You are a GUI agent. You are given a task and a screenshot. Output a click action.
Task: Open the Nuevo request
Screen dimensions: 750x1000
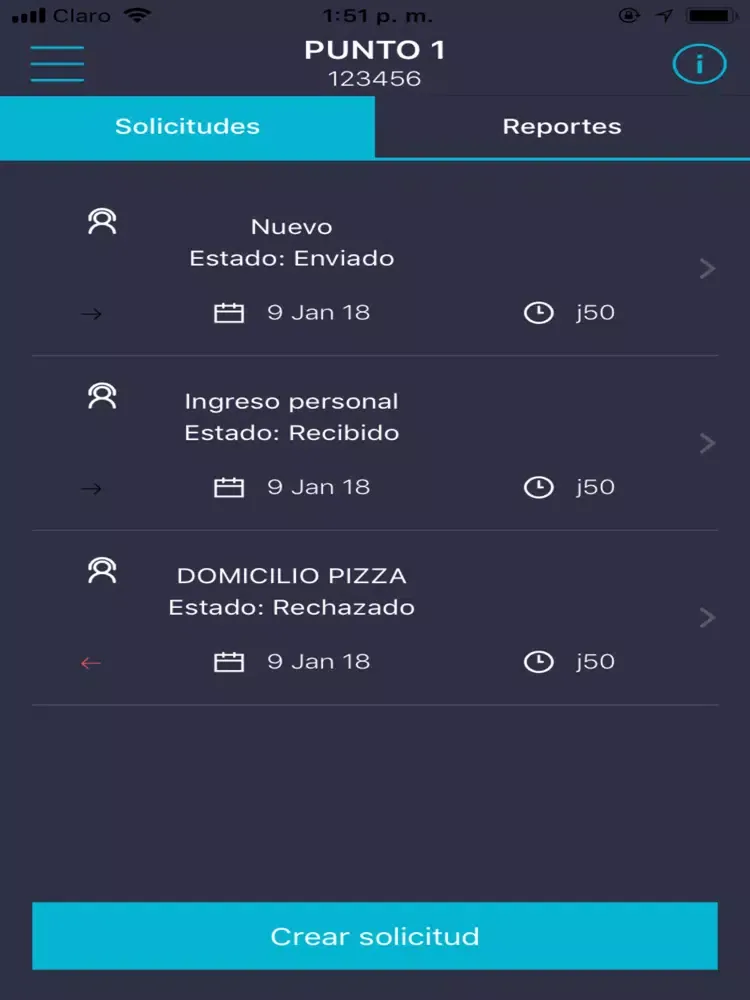tap(374, 268)
